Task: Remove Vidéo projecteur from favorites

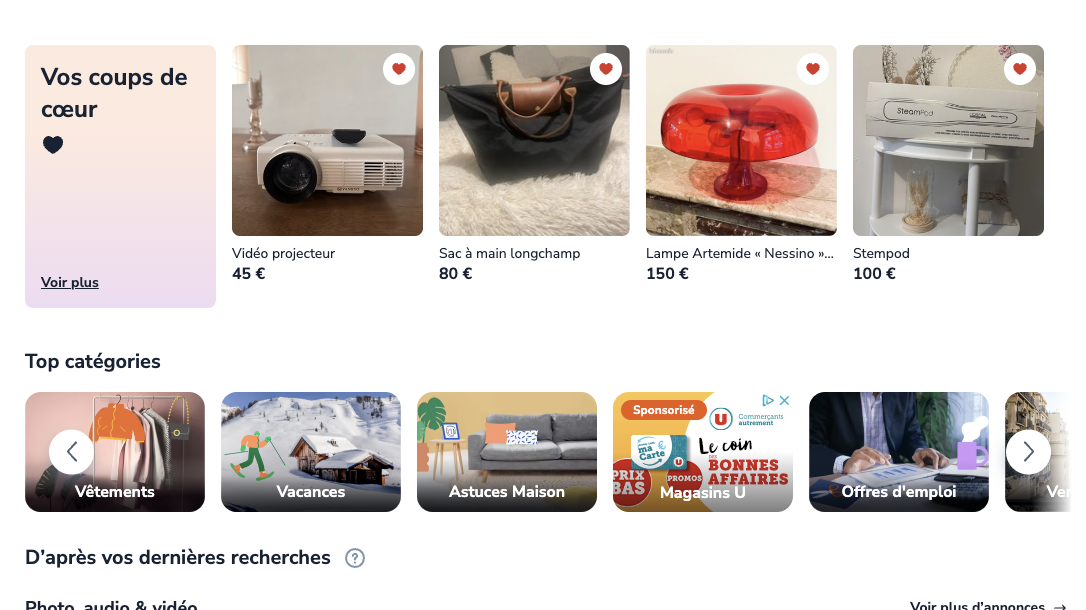Action: pyautogui.click(x=399, y=69)
